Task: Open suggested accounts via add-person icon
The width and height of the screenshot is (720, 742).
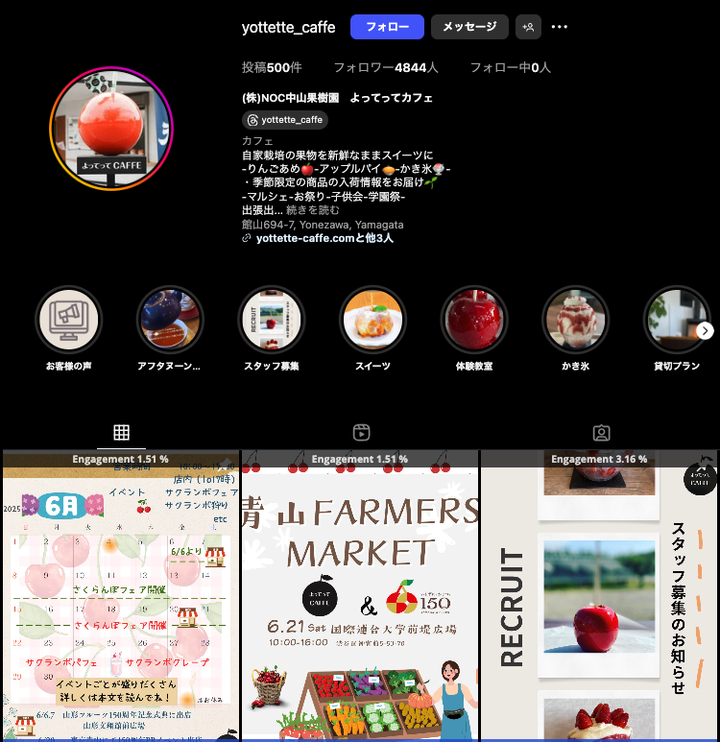Action: [528, 27]
